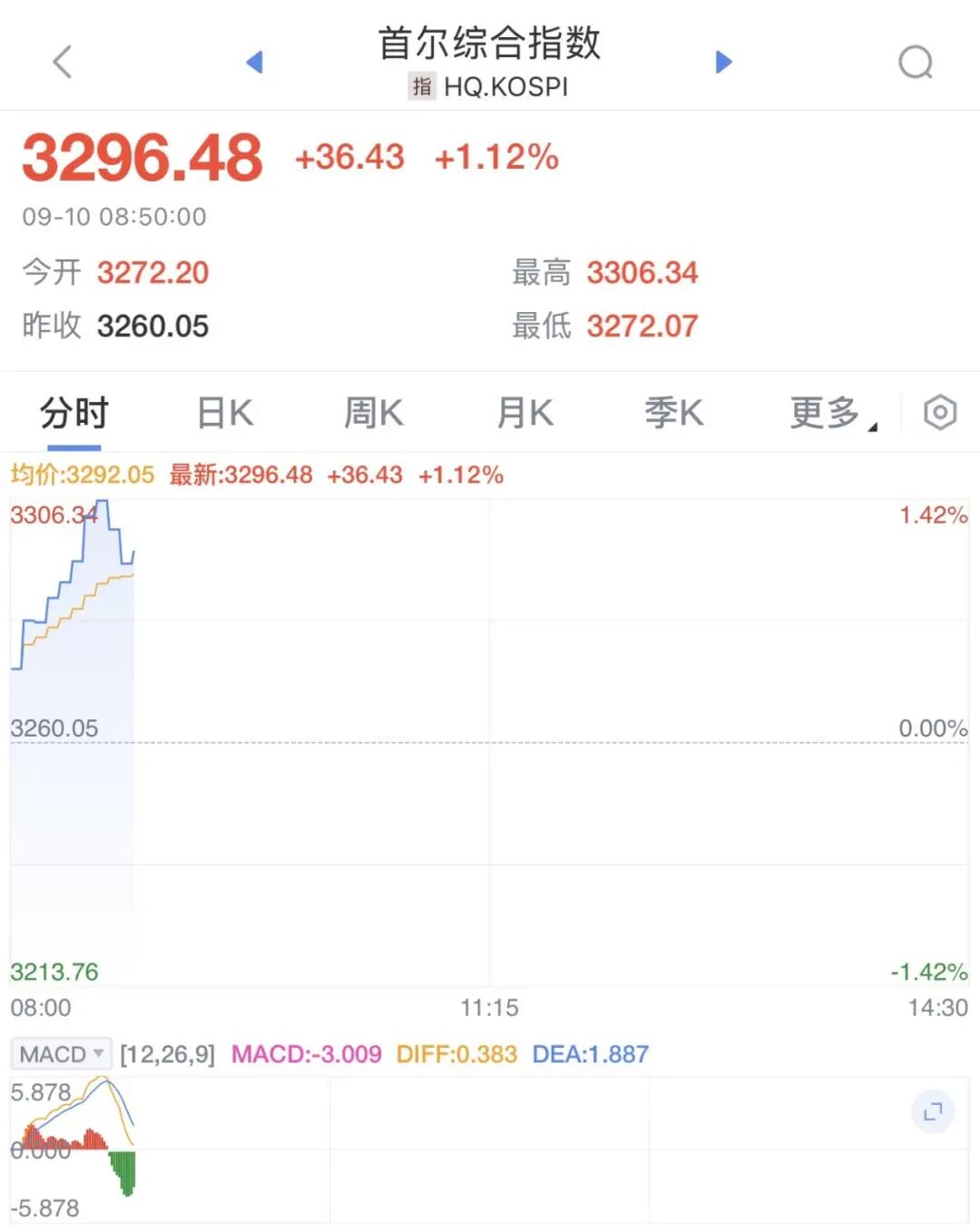The height and width of the screenshot is (1232, 980).
Task: Switch to the 周K tab
Action: [374, 414]
